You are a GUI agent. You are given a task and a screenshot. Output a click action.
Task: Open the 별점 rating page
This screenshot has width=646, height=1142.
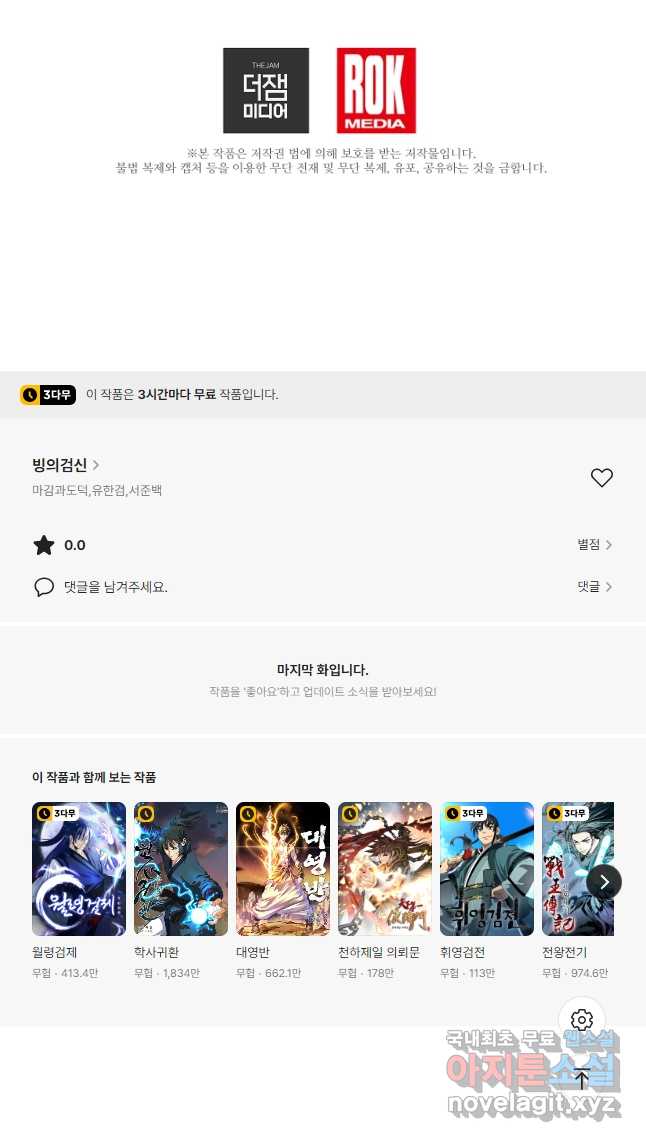click(594, 545)
